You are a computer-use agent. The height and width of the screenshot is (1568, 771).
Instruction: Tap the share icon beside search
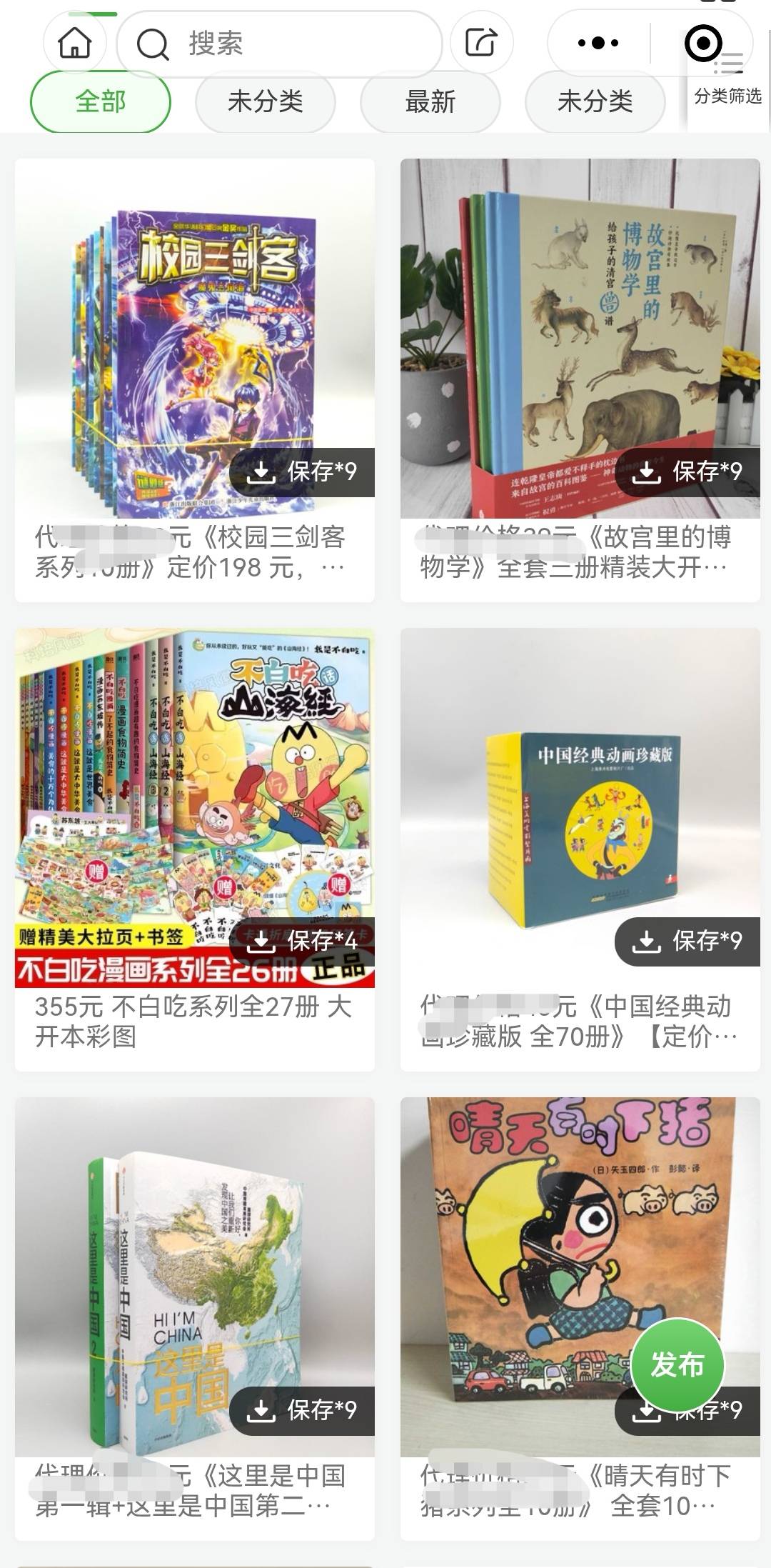[x=482, y=43]
